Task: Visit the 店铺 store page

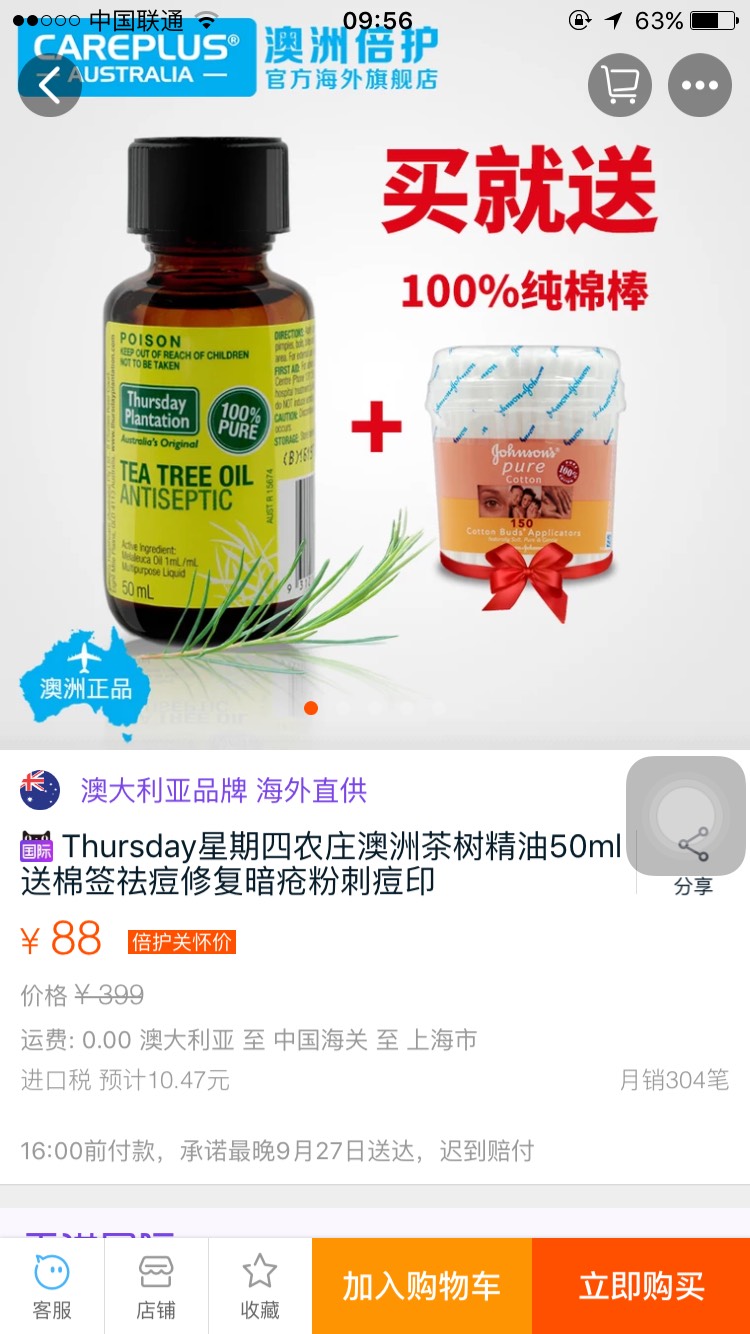Action: click(156, 1286)
